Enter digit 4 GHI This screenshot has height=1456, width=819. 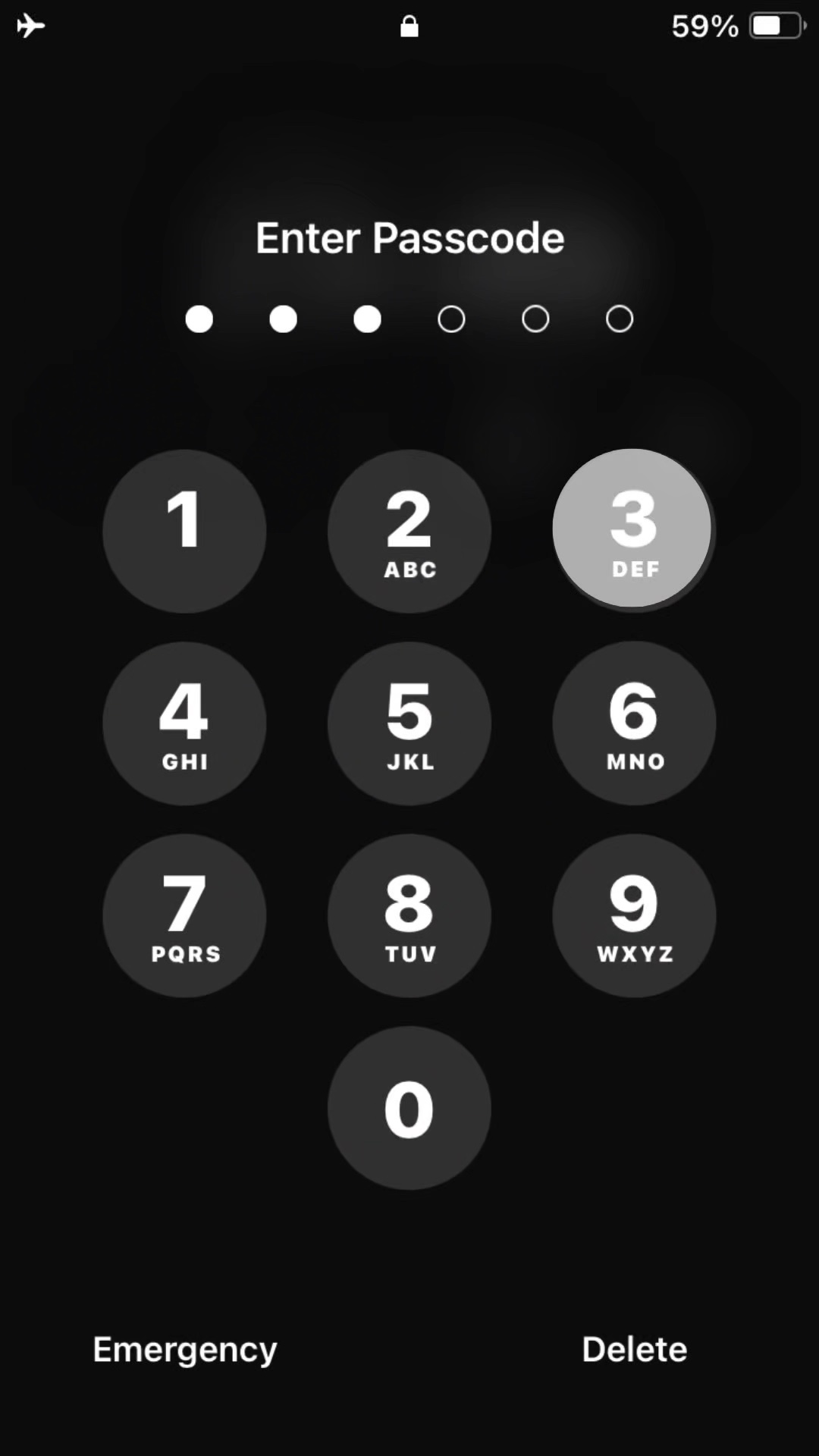(x=184, y=723)
